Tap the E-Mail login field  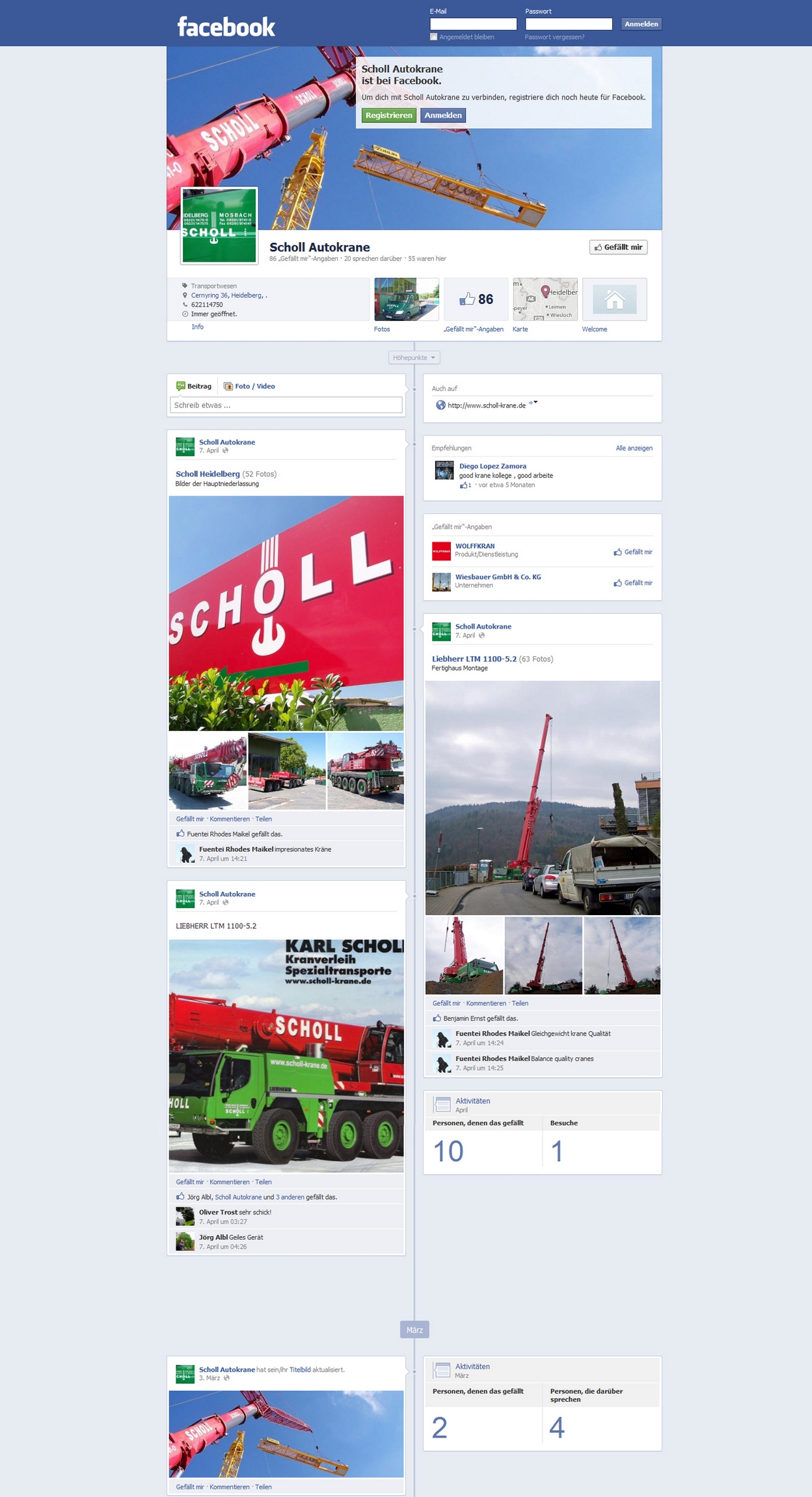click(x=473, y=24)
